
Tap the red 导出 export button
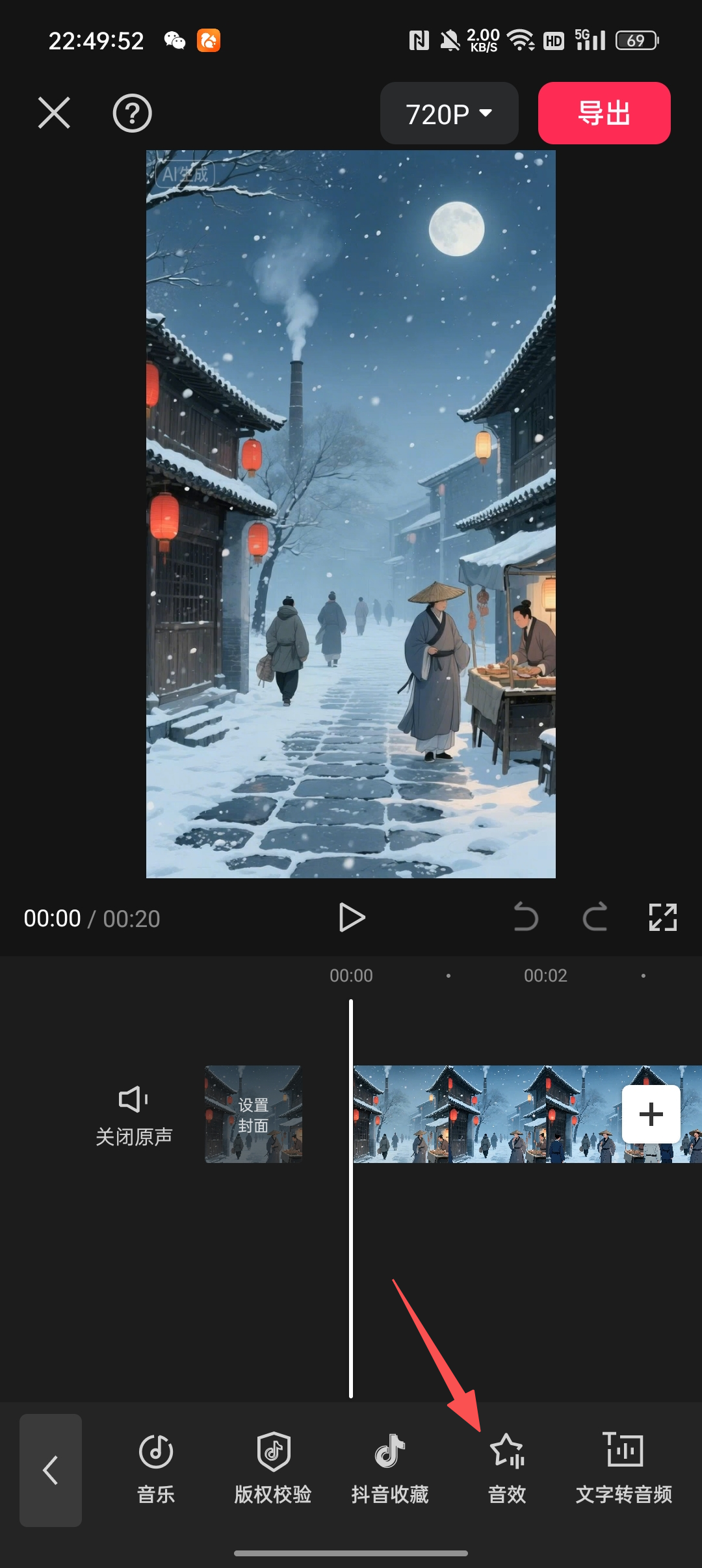604,113
